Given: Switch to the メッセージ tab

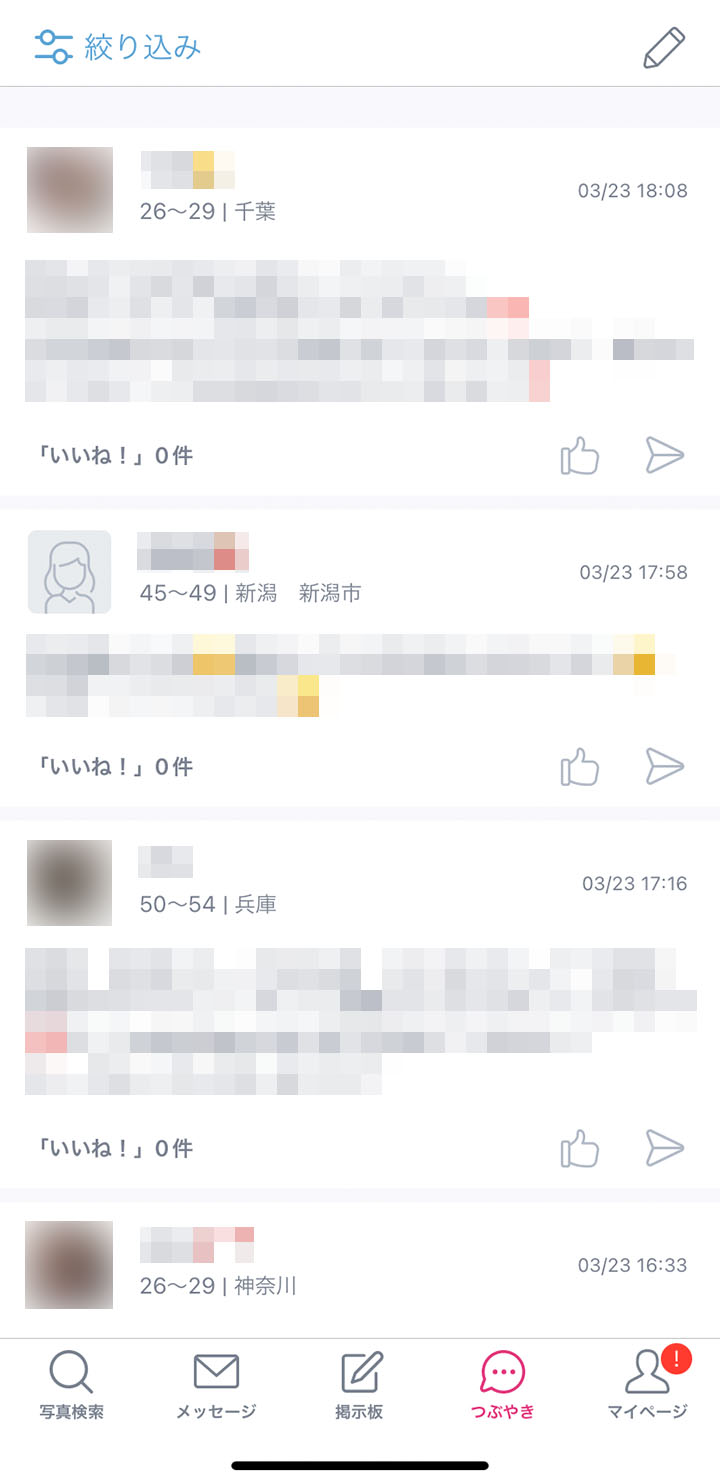Looking at the screenshot, I should point(216,1384).
